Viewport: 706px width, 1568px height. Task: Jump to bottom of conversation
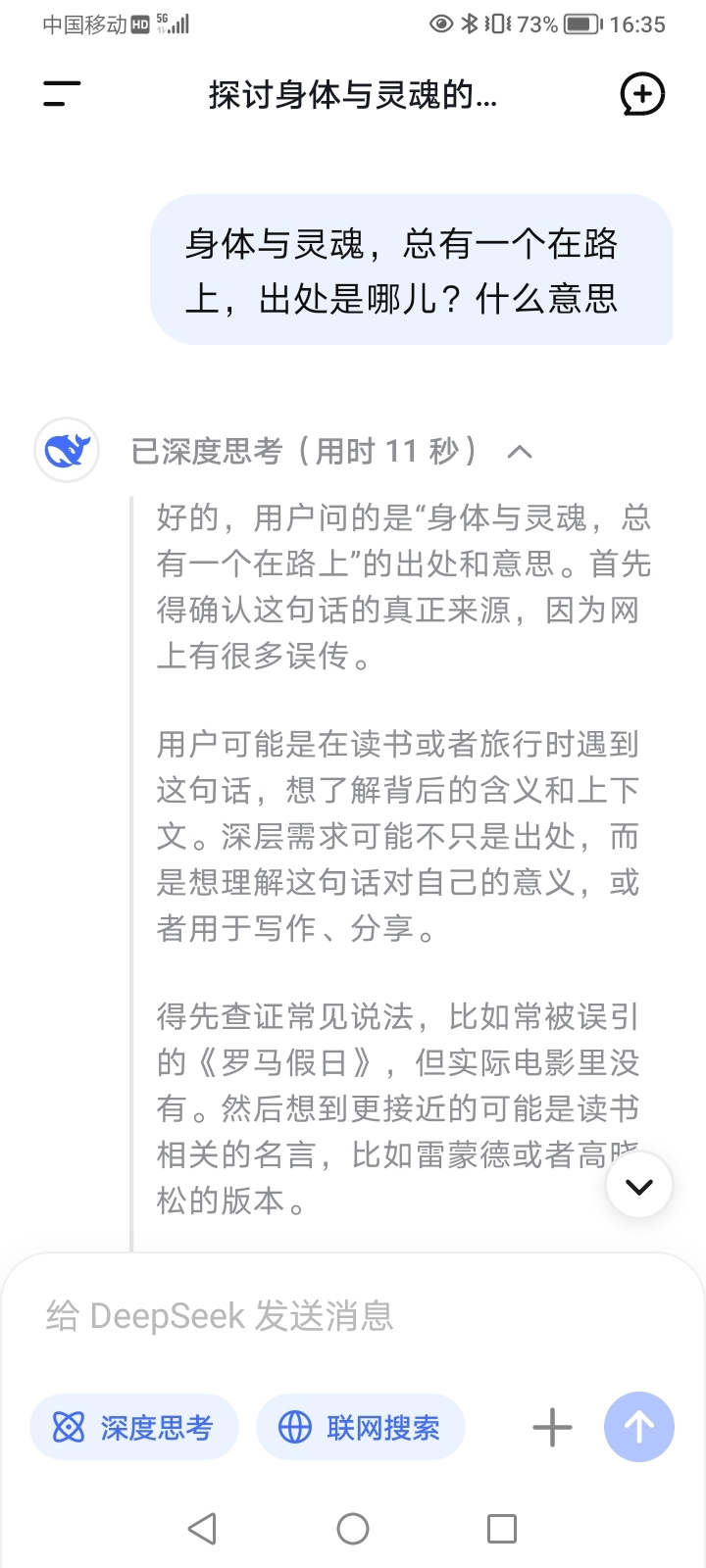[639, 1186]
